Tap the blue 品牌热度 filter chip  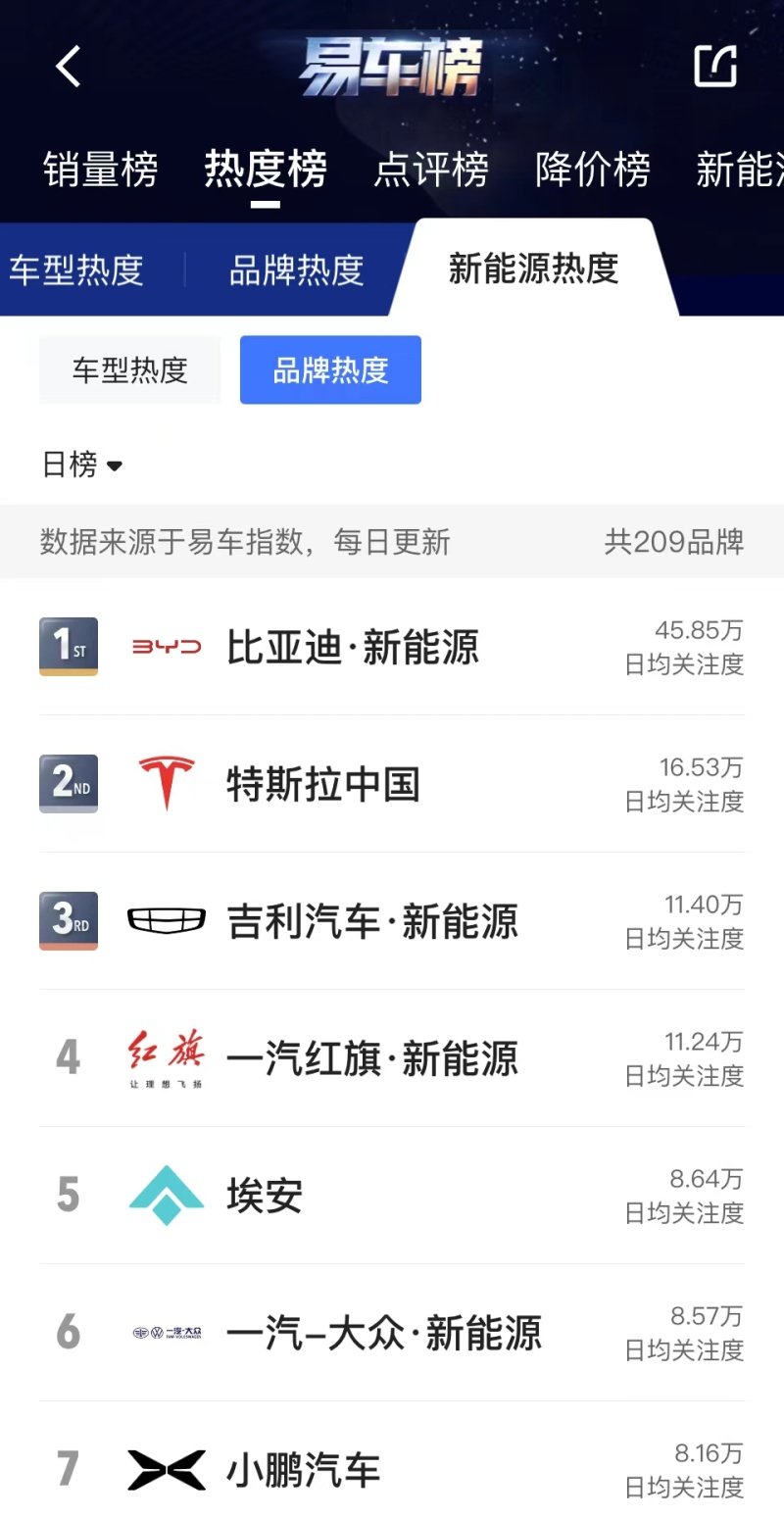(330, 369)
